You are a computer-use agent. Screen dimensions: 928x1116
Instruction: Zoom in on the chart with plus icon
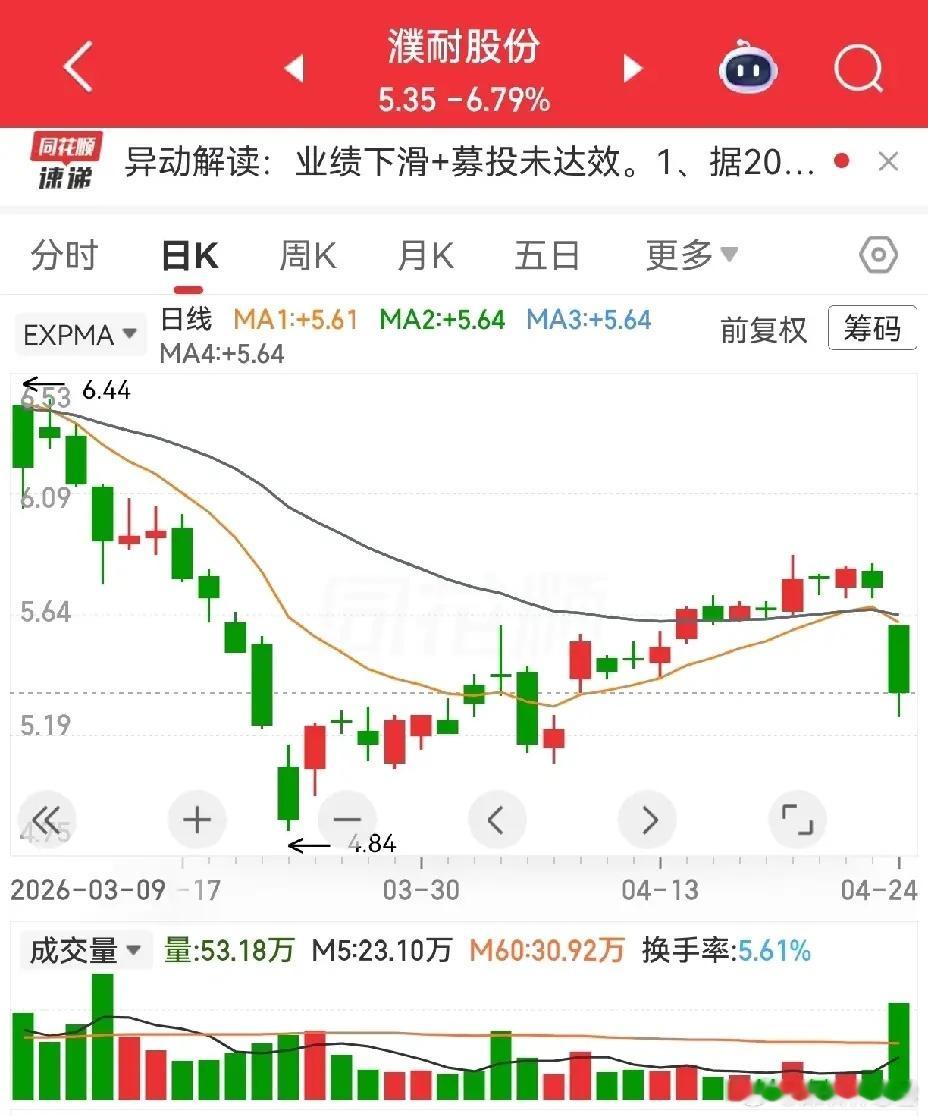196,819
